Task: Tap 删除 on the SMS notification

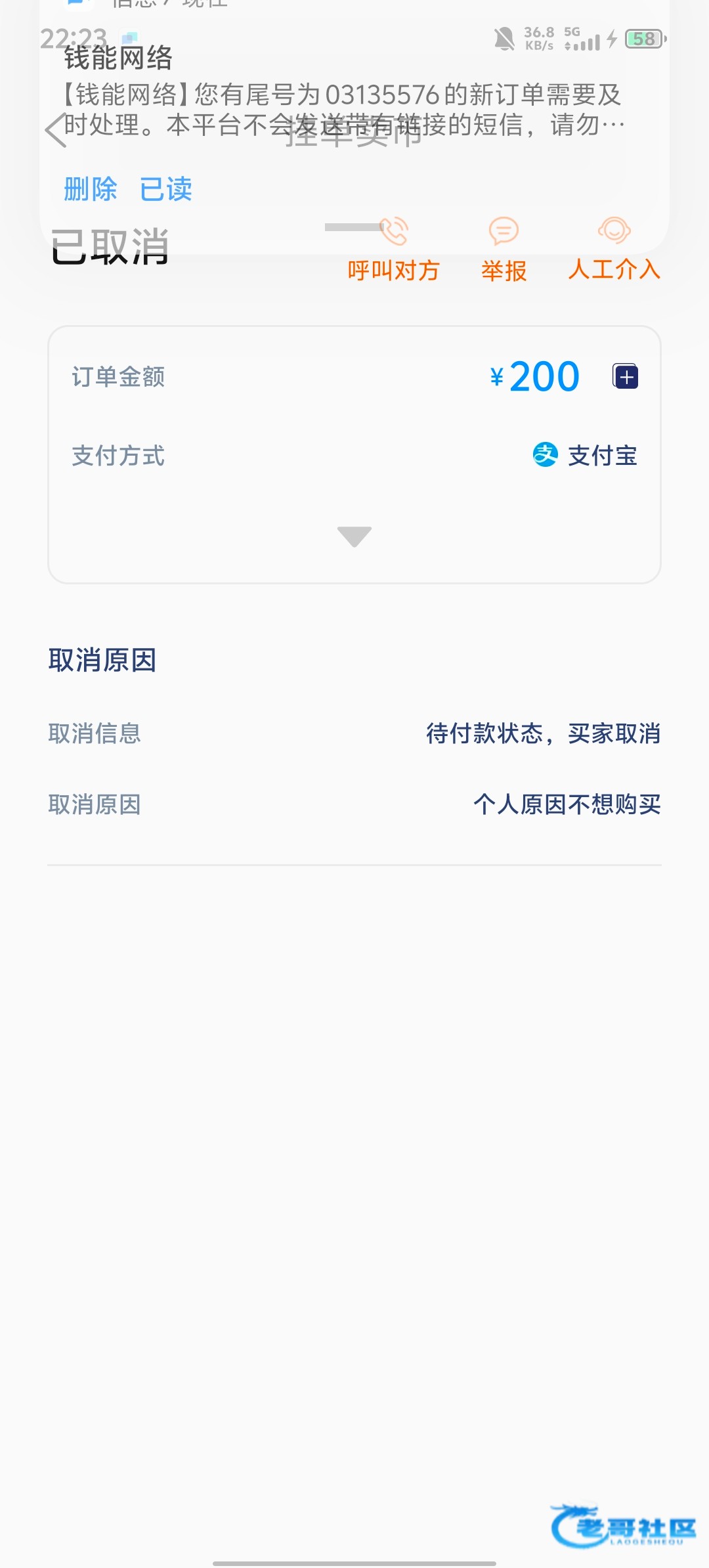Action: (x=91, y=189)
